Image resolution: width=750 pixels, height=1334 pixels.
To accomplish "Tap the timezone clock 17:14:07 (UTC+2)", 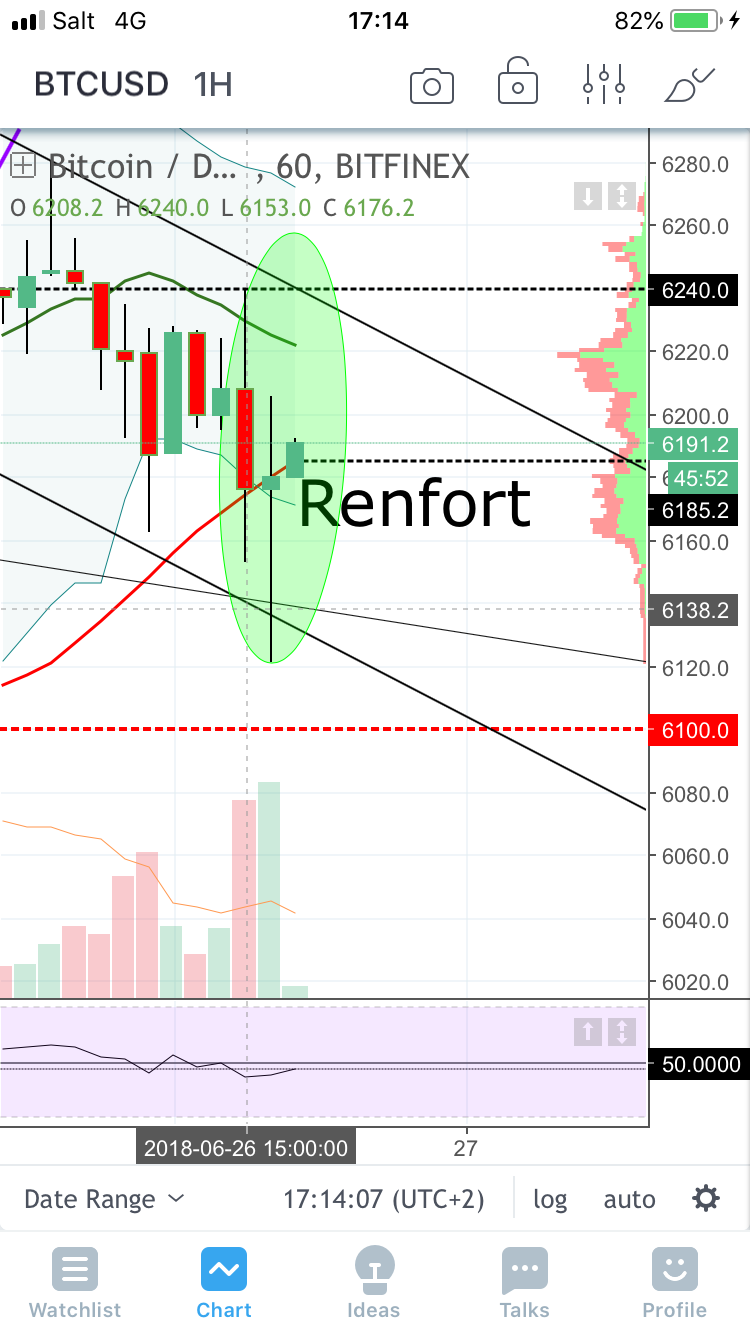I will pyautogui.click(x=383, y=1199).
